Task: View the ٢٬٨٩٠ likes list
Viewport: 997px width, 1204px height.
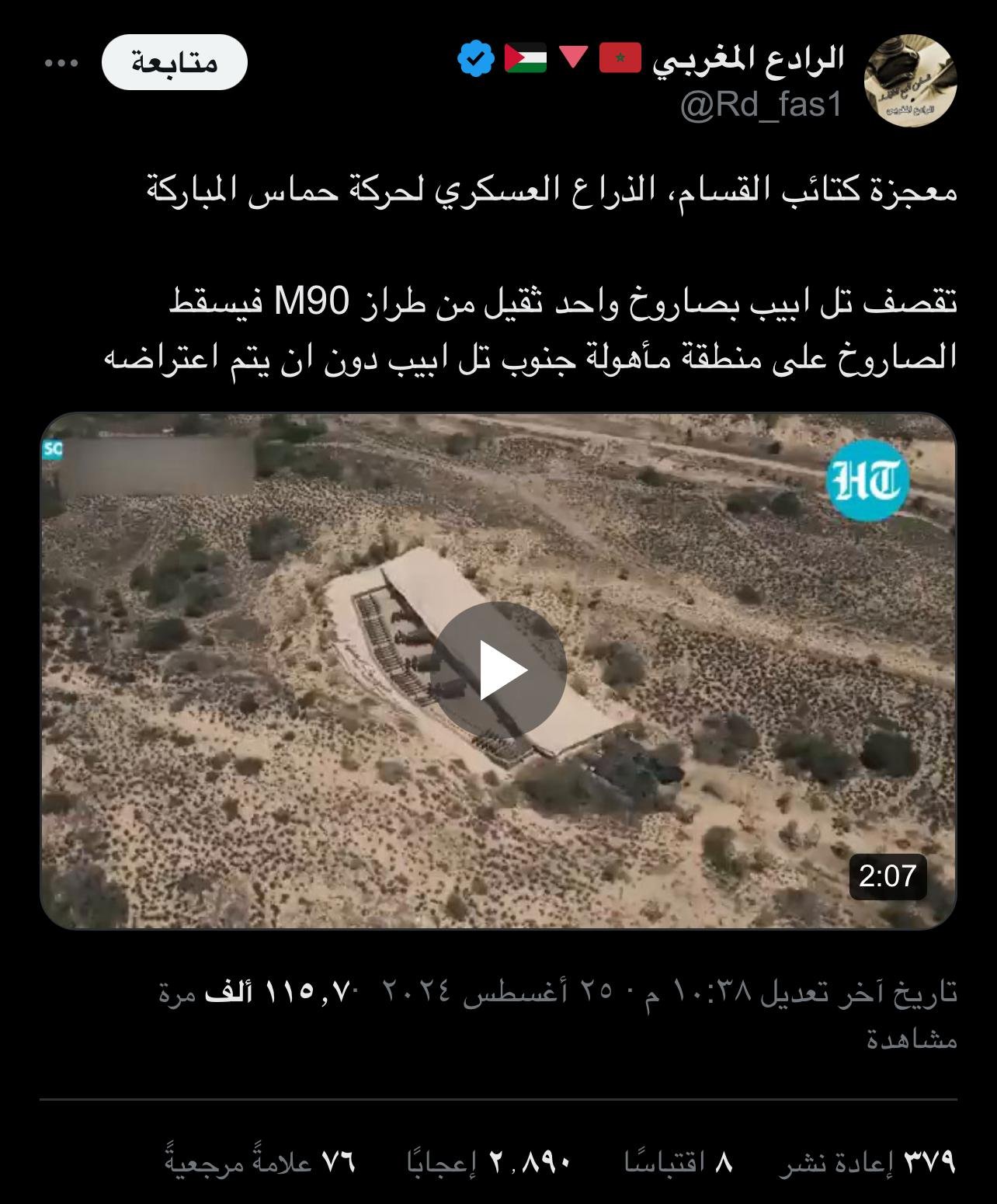Action: (489, 1162)
